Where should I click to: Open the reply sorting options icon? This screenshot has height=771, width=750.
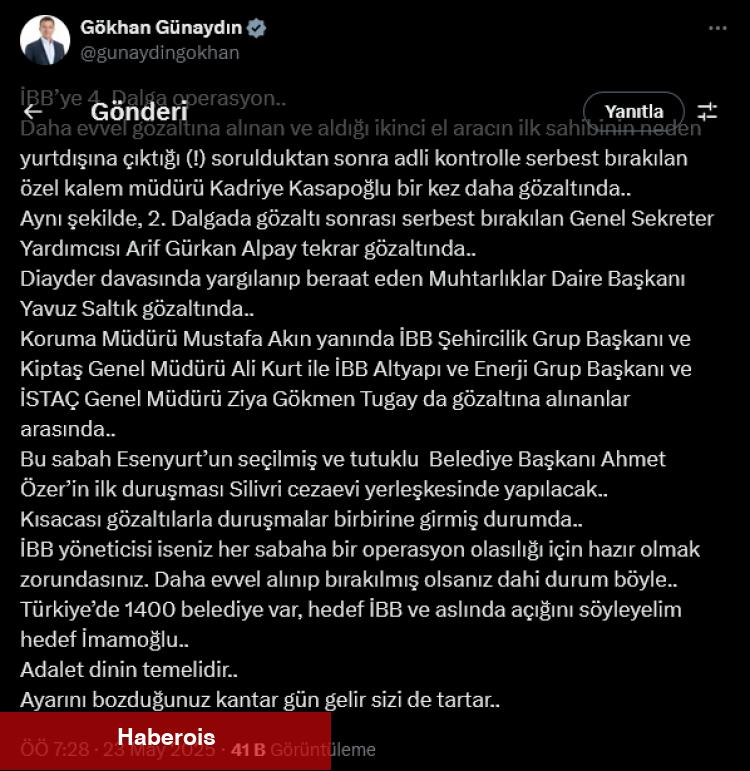pyautogui.click(x=707, y=111)
